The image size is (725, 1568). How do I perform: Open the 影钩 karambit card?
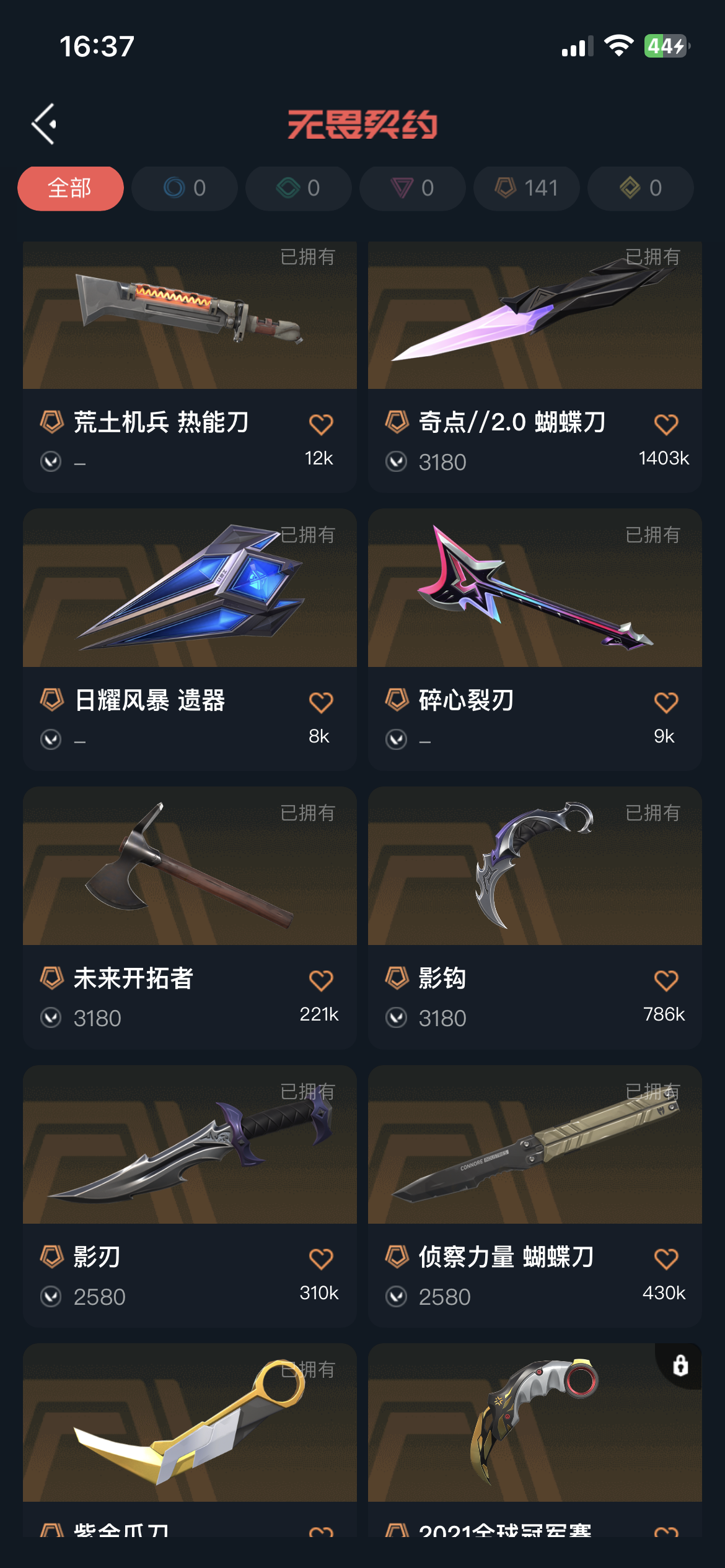(x=535, y=918)
